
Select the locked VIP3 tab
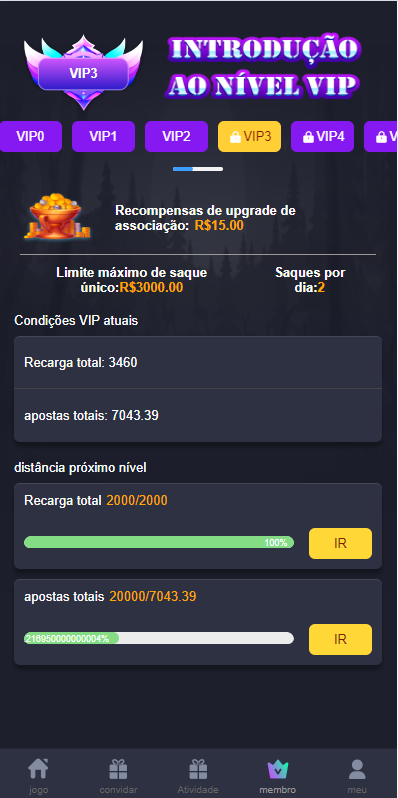[x=249, y=136]
